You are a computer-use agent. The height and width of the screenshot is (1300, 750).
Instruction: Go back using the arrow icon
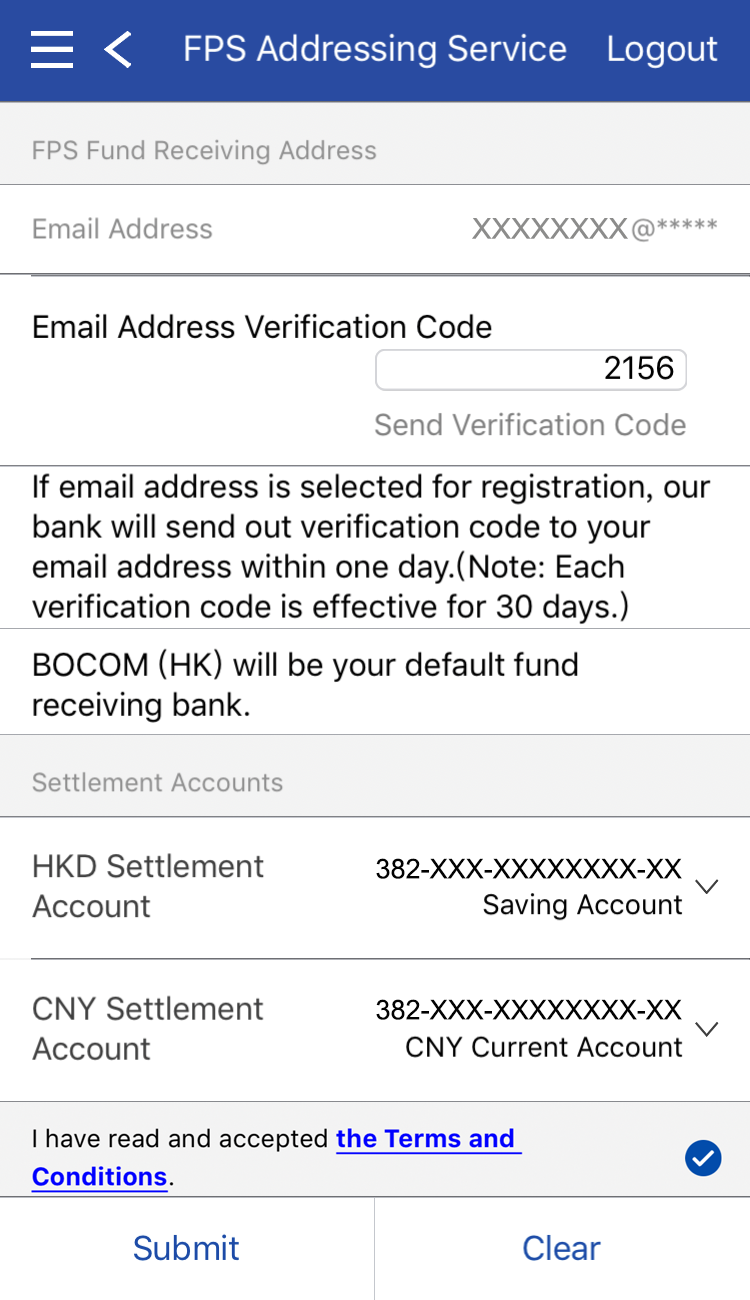coord(118,49)
